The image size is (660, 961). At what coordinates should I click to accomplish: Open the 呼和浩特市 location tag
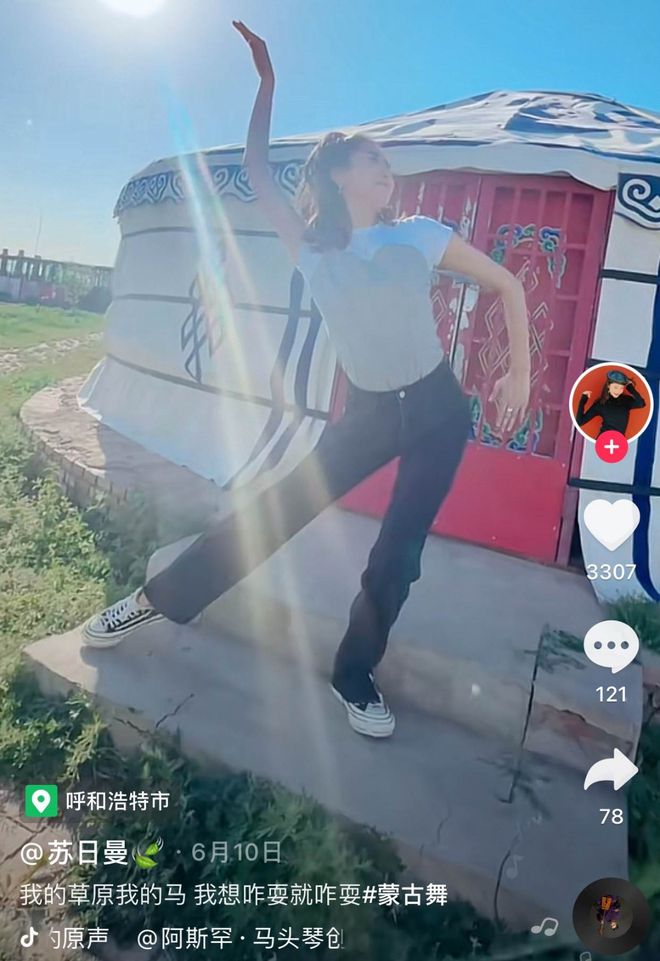(x=98, y=800)
